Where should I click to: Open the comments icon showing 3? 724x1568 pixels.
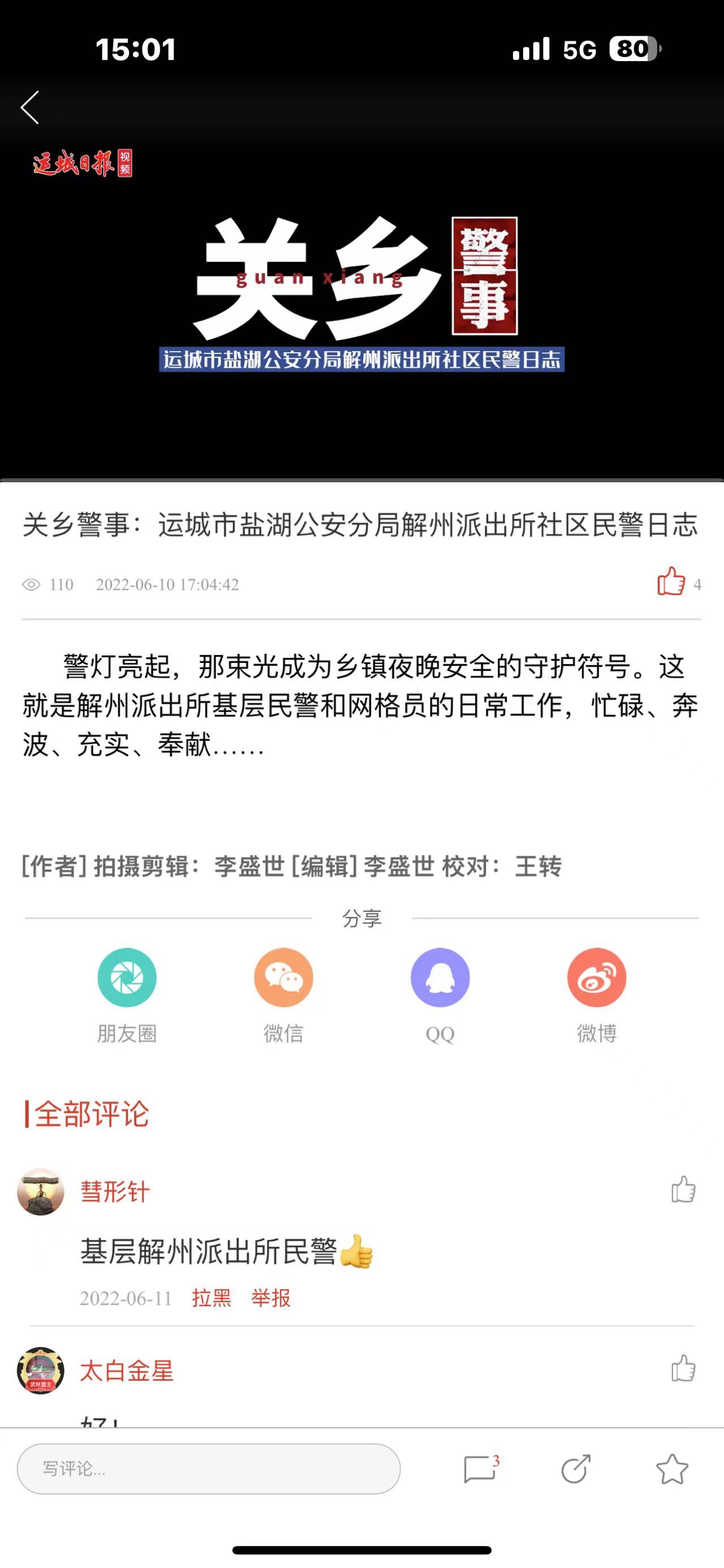point(480,1468)
